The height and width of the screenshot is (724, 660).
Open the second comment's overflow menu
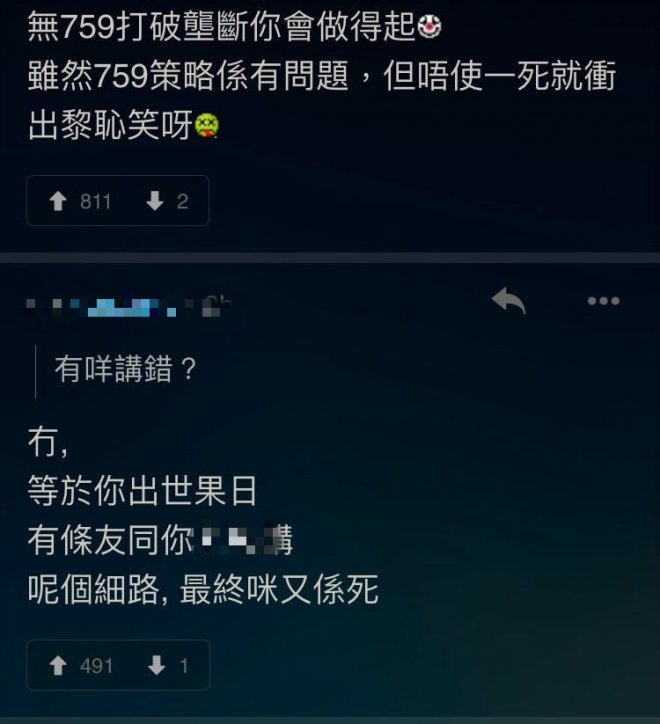(603, 300)
